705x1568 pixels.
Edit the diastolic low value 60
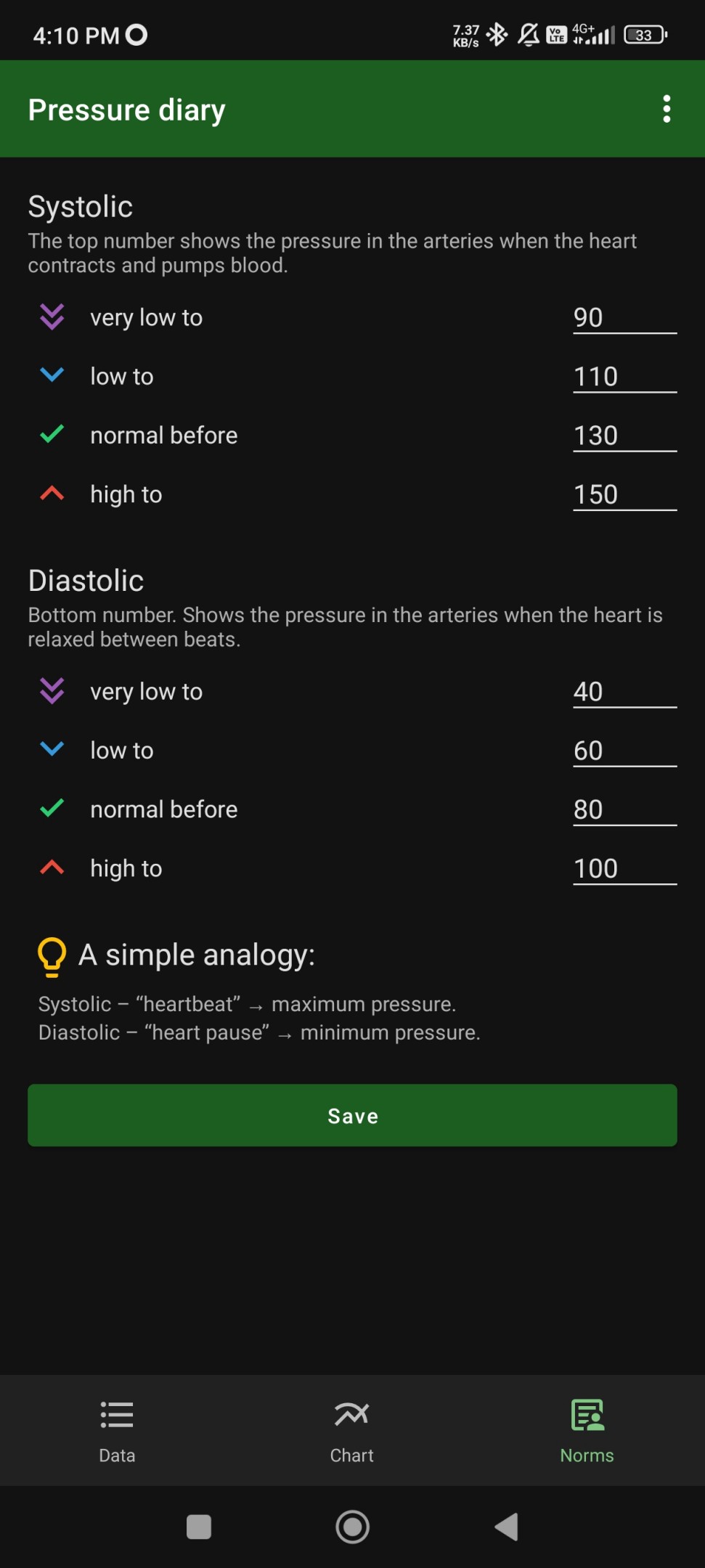[x=624, y=751]
